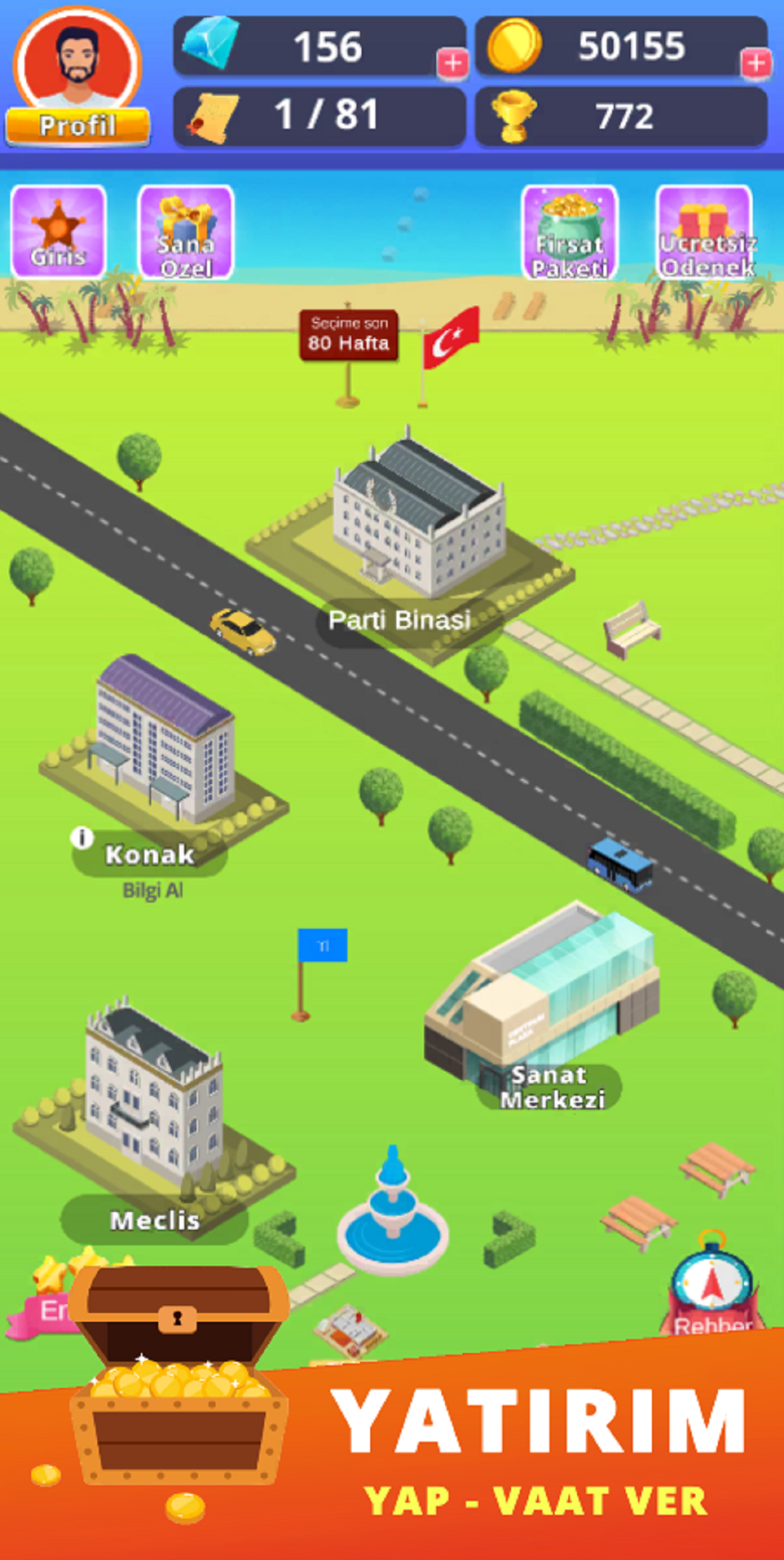Open the Sana Özel gift offer
The image size is (784, 1560).
(x=186, y=232)
